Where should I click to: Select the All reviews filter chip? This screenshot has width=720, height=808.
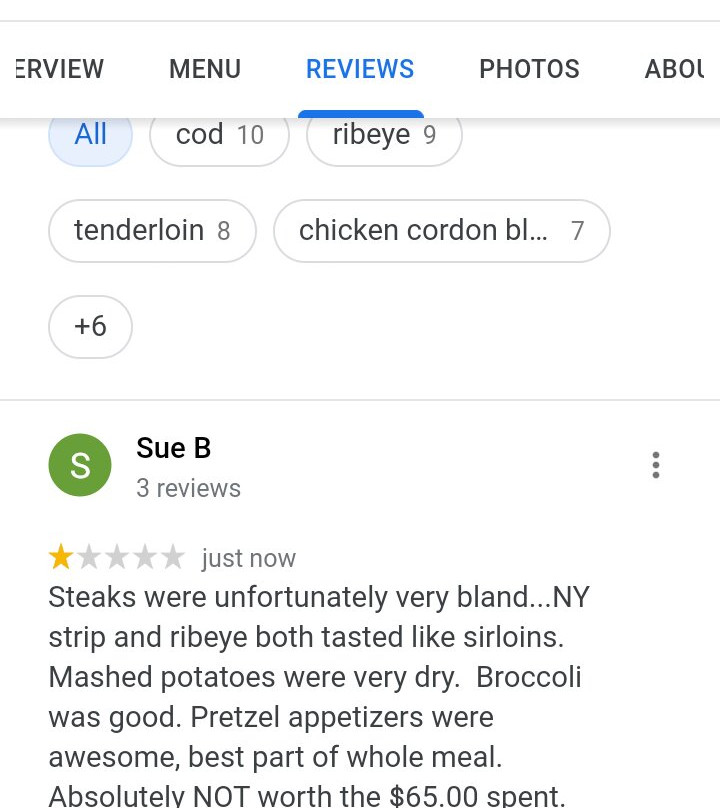[x=90, y=137]
